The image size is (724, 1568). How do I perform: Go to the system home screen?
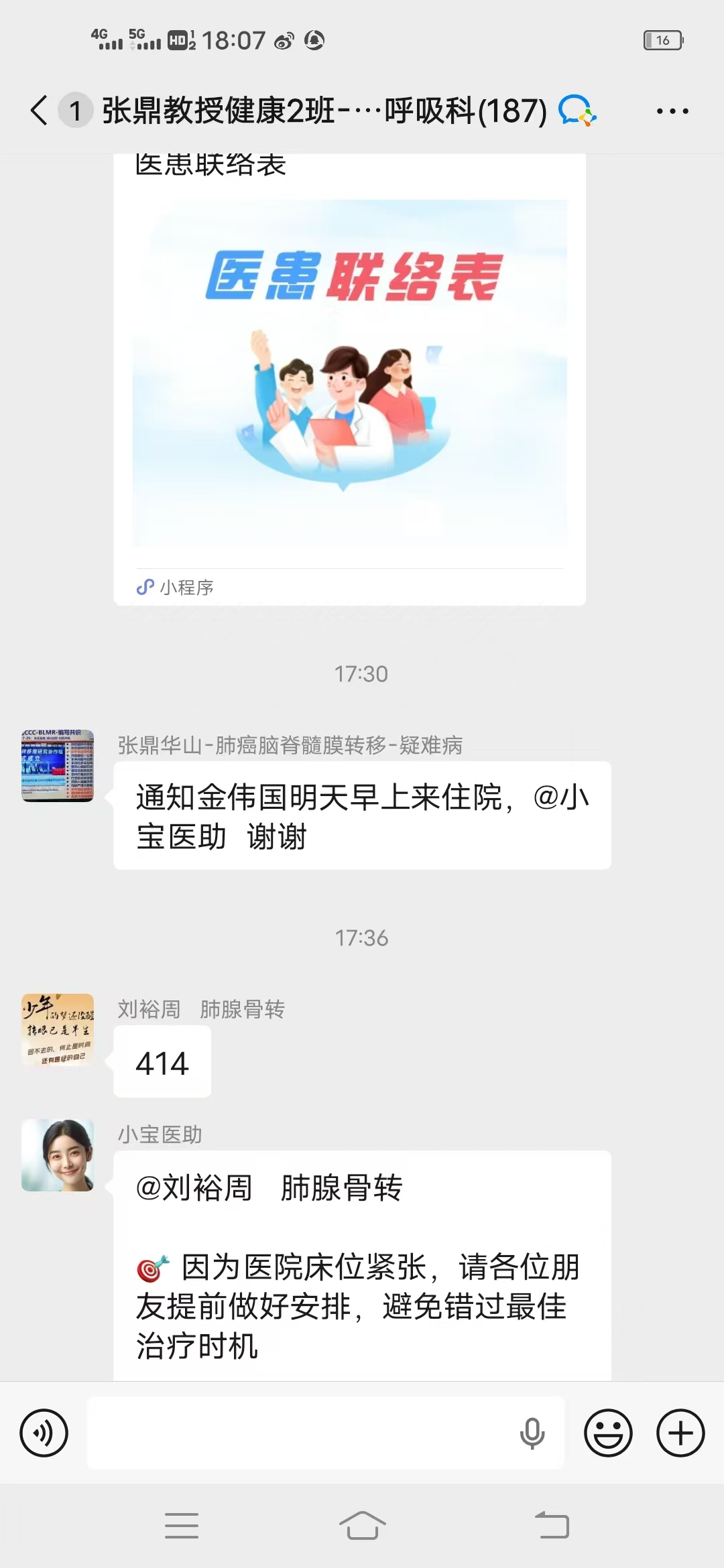362,1526
